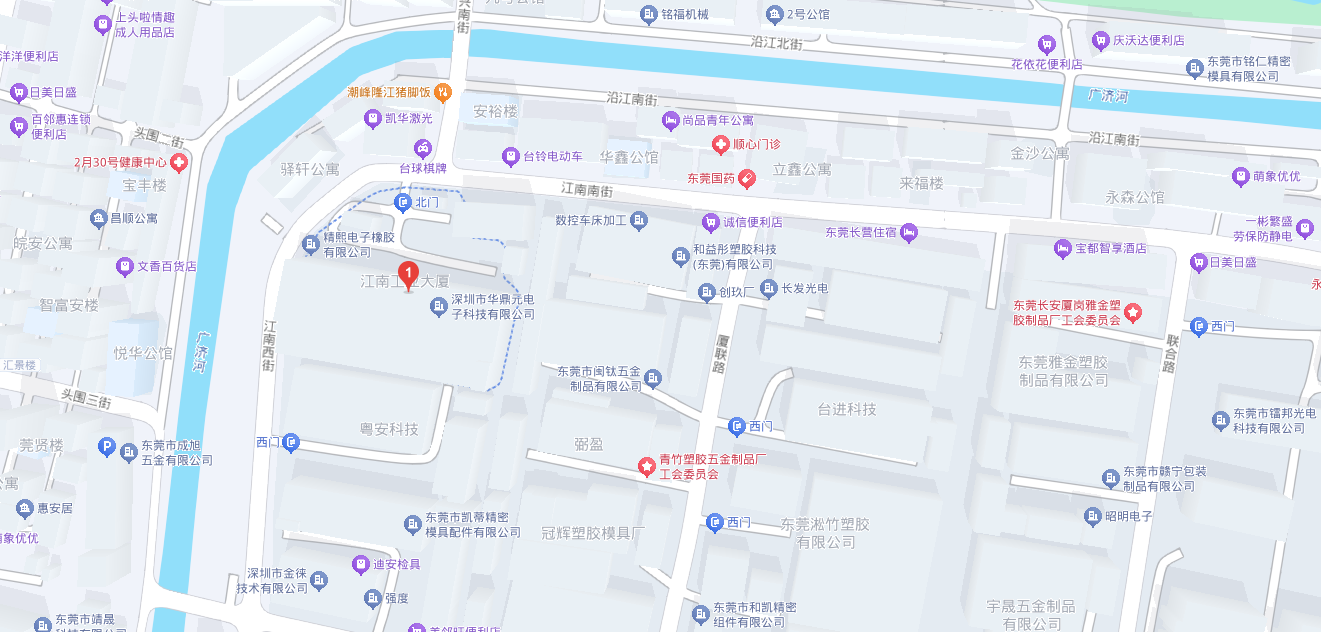Select the 宝都智享酒店 hotel marker
This screenshot has width=1321, height=632.
coord(1062,248)
